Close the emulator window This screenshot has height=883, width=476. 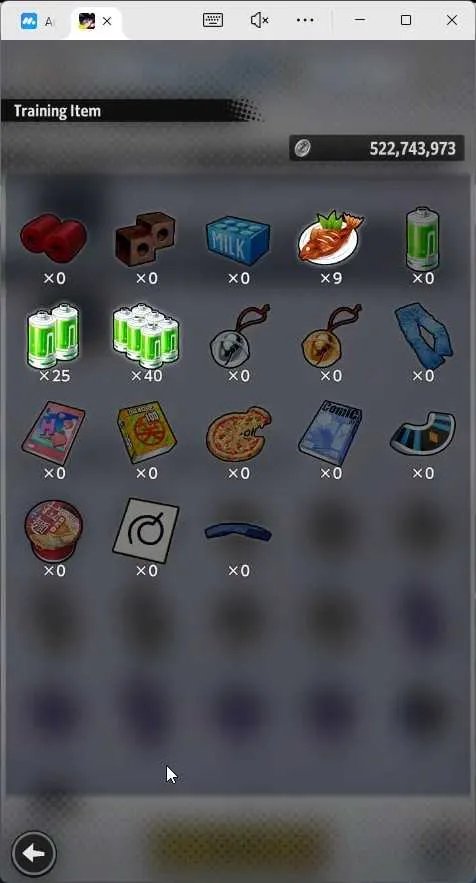[452, 20]
